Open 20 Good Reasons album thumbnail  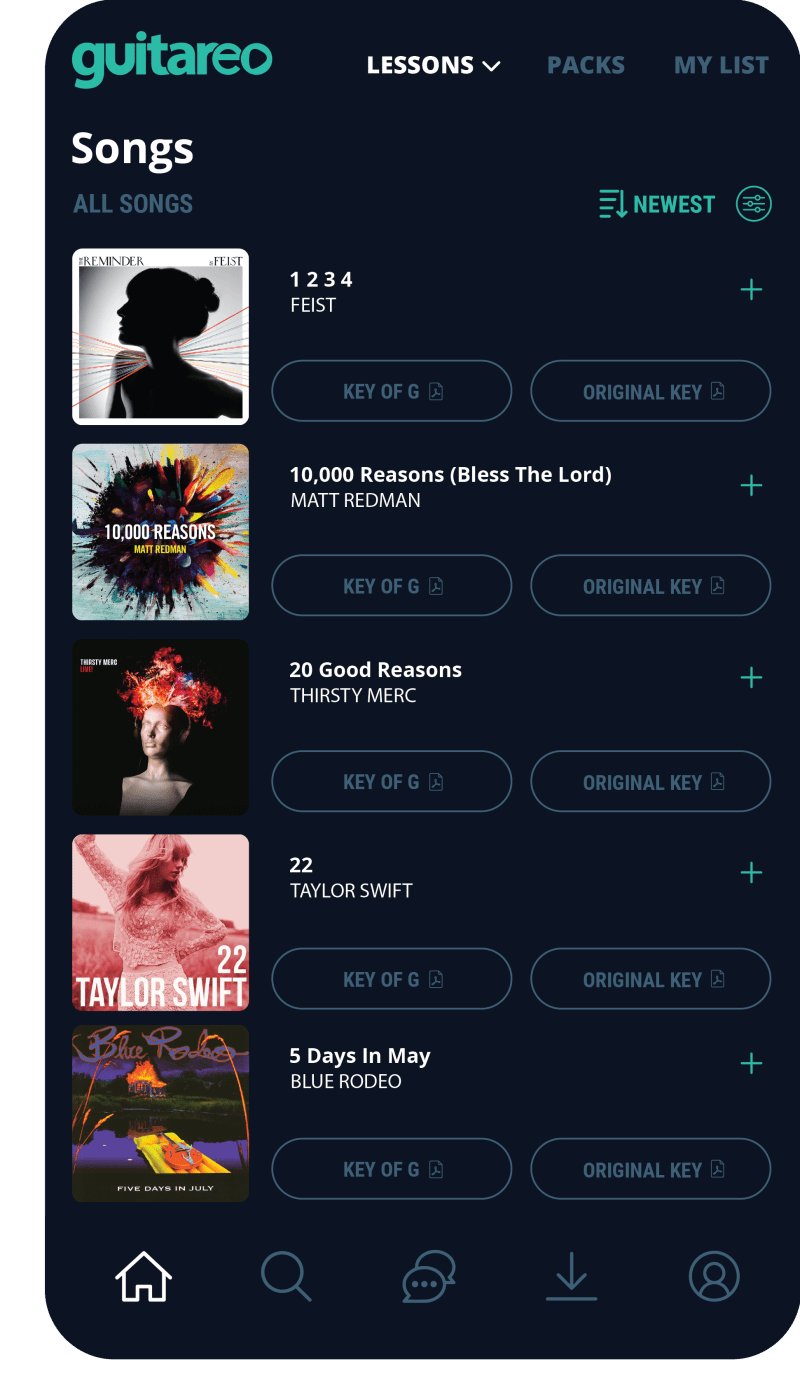160,727
